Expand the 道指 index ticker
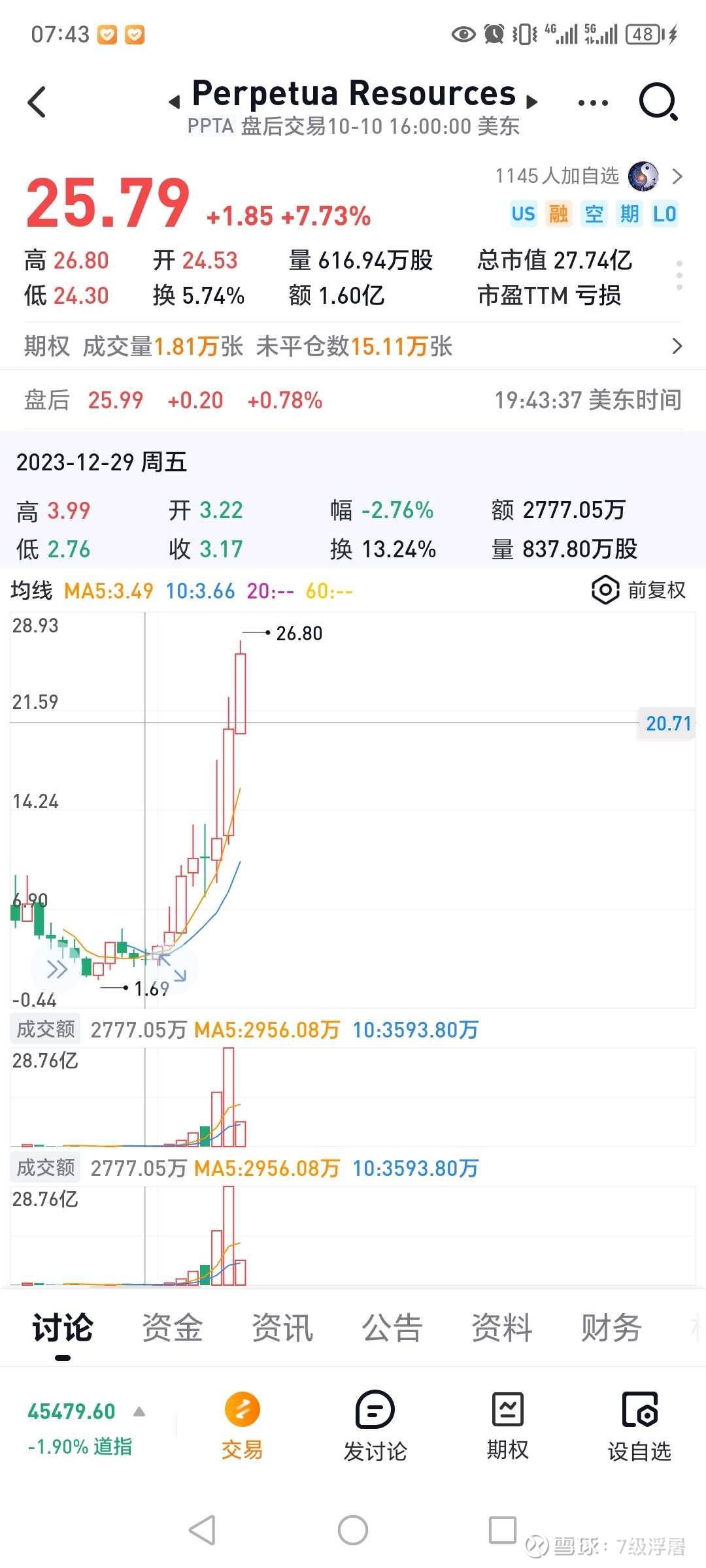The width and height of the screenshot is (706, 1568). (85, 1428)
